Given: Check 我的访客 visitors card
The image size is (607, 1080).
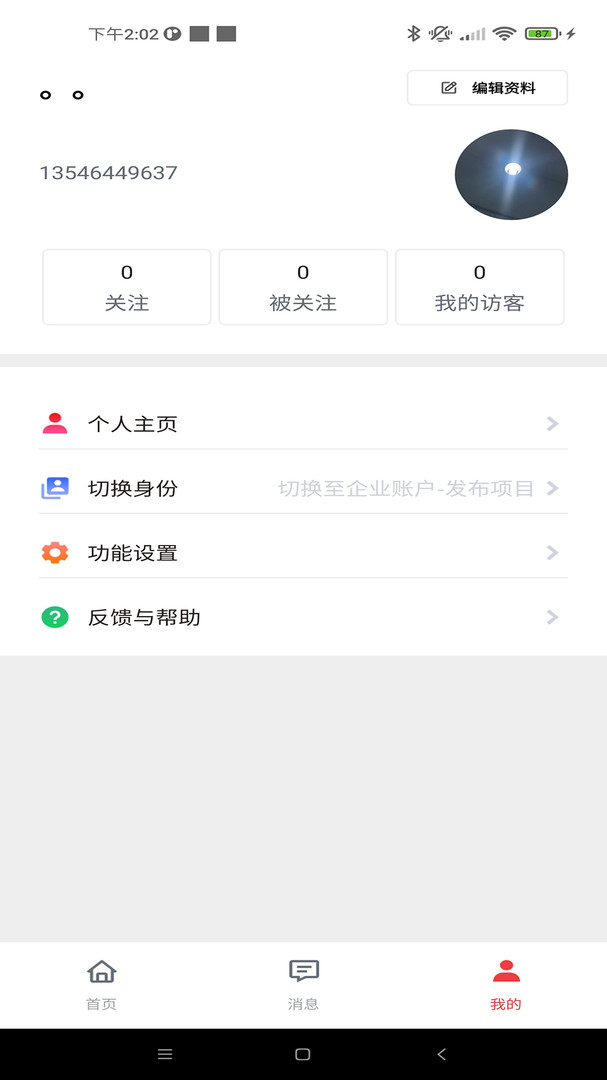Looking at the screenshot, I should click(480, 287).
